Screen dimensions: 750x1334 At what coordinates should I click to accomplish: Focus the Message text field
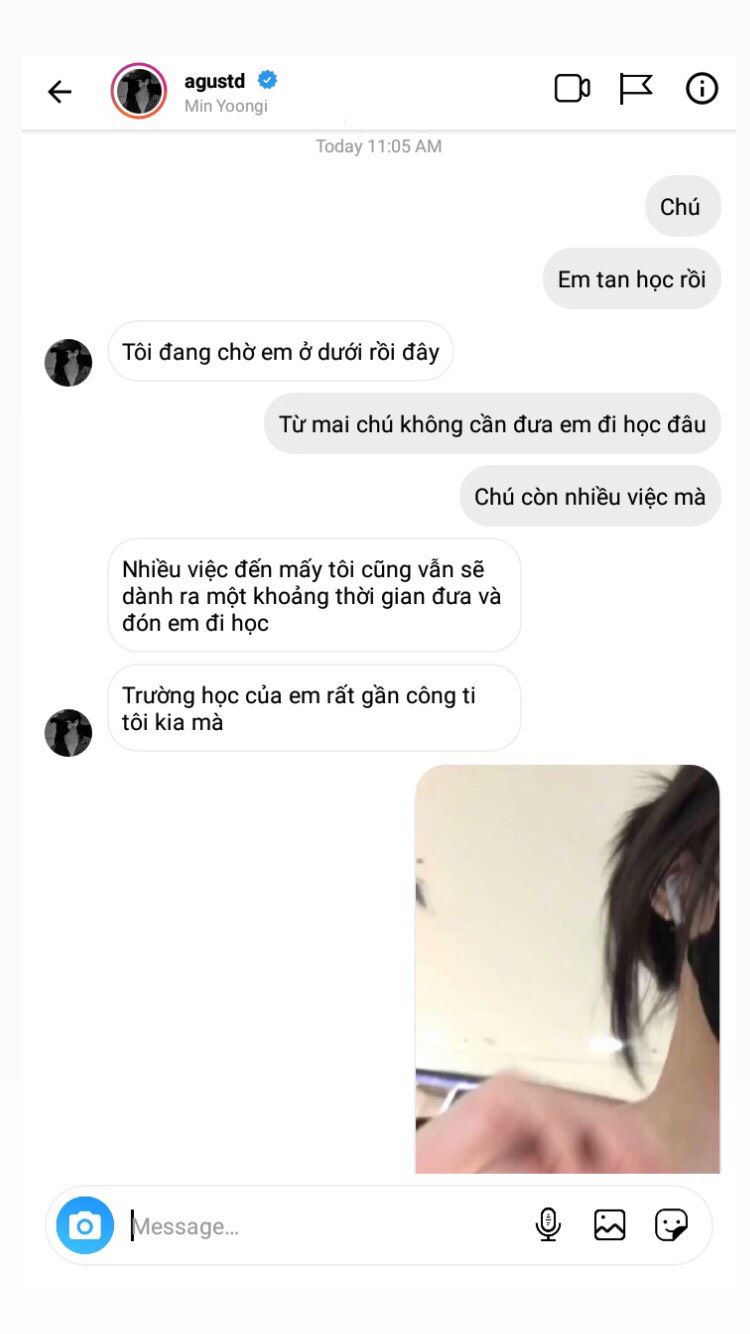tap(325, 1226)
